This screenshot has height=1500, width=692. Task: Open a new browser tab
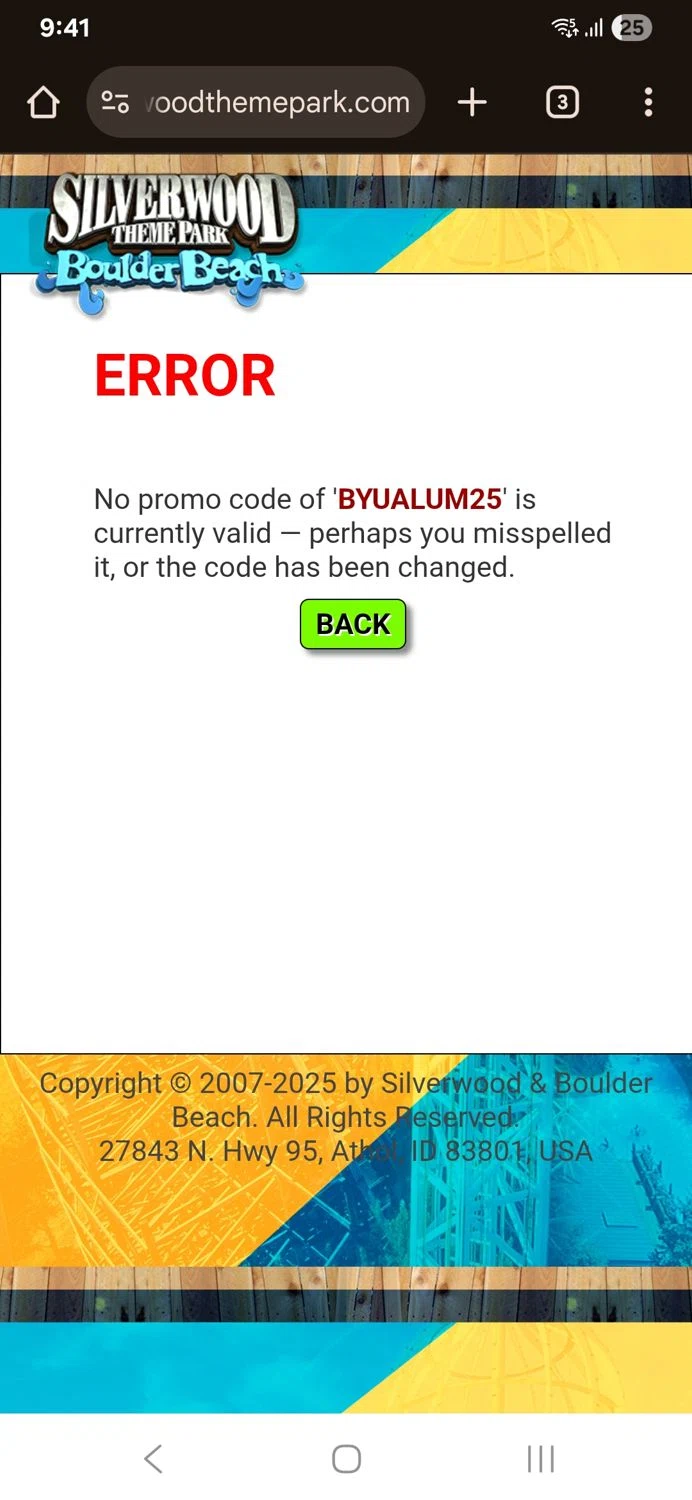click(x=472, y=102)
